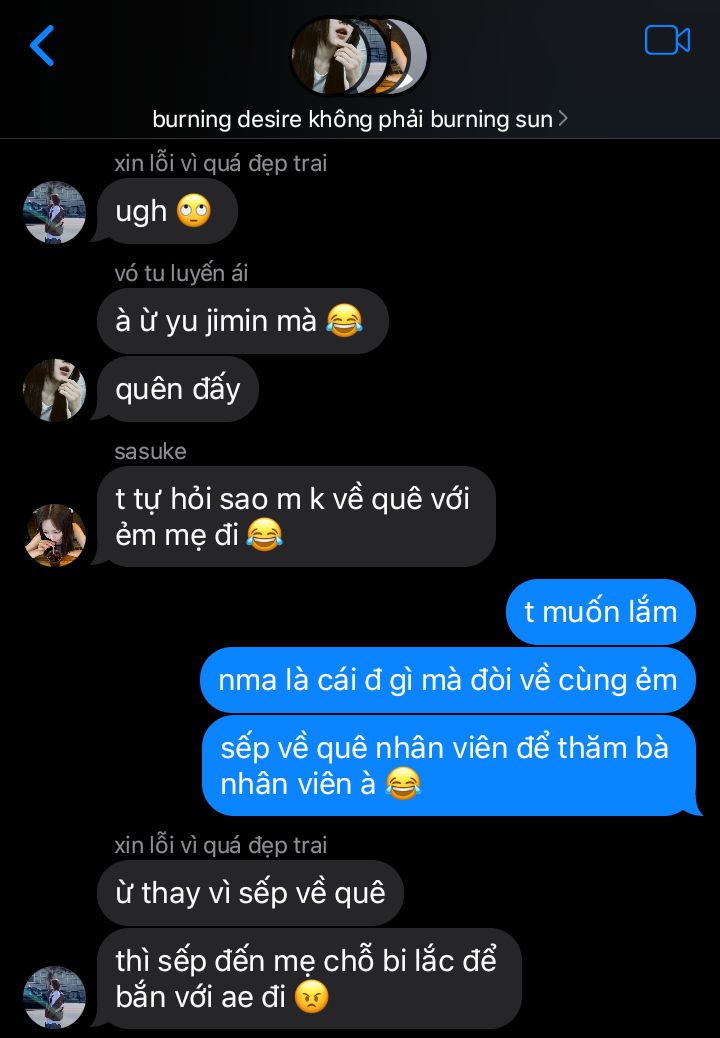The width and height of the screenshot is (720, 1038).
Task: Start a FaceTime video call
Action: 667,40
